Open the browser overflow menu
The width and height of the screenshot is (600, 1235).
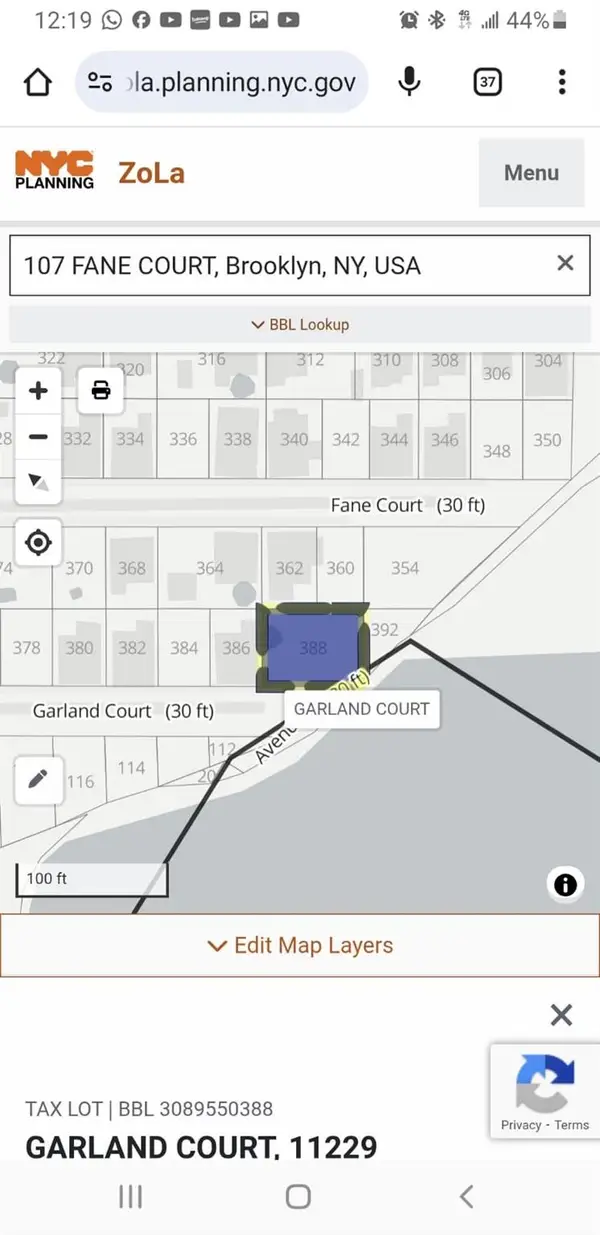click(x=562, y=82)
